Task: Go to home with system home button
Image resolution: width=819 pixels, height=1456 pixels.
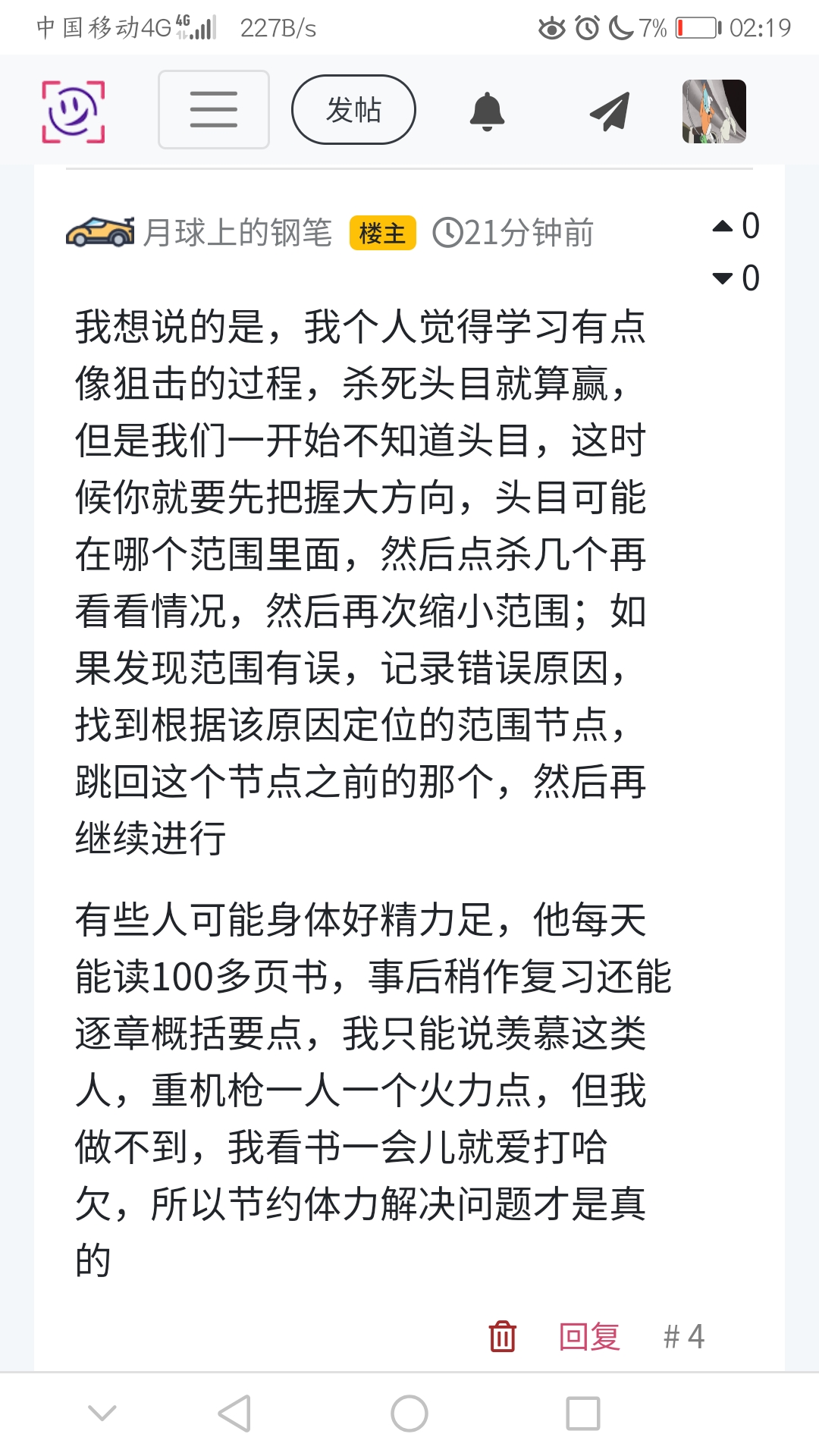Action: 409,1414
